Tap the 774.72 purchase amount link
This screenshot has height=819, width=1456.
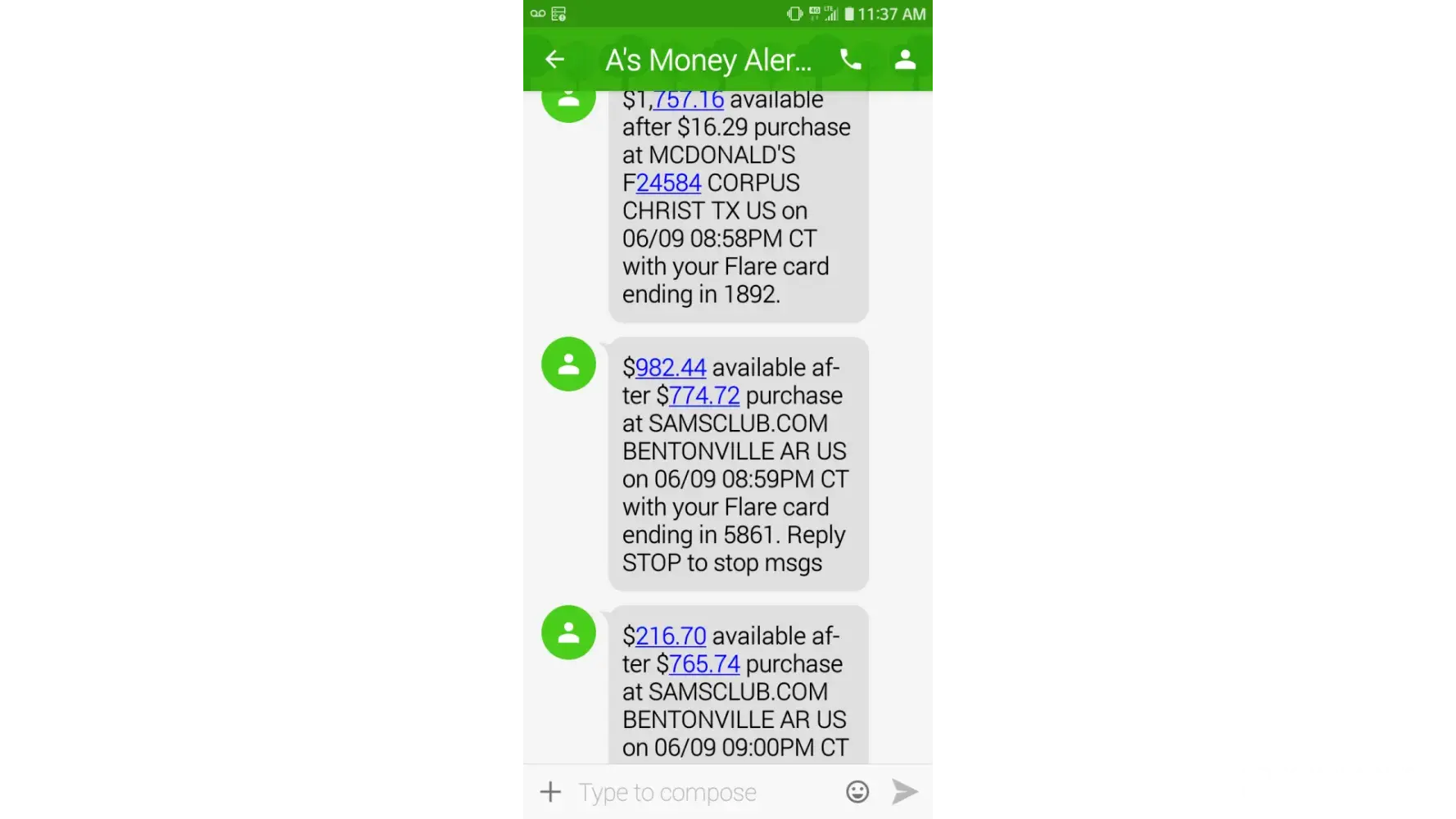coord(704,396)
